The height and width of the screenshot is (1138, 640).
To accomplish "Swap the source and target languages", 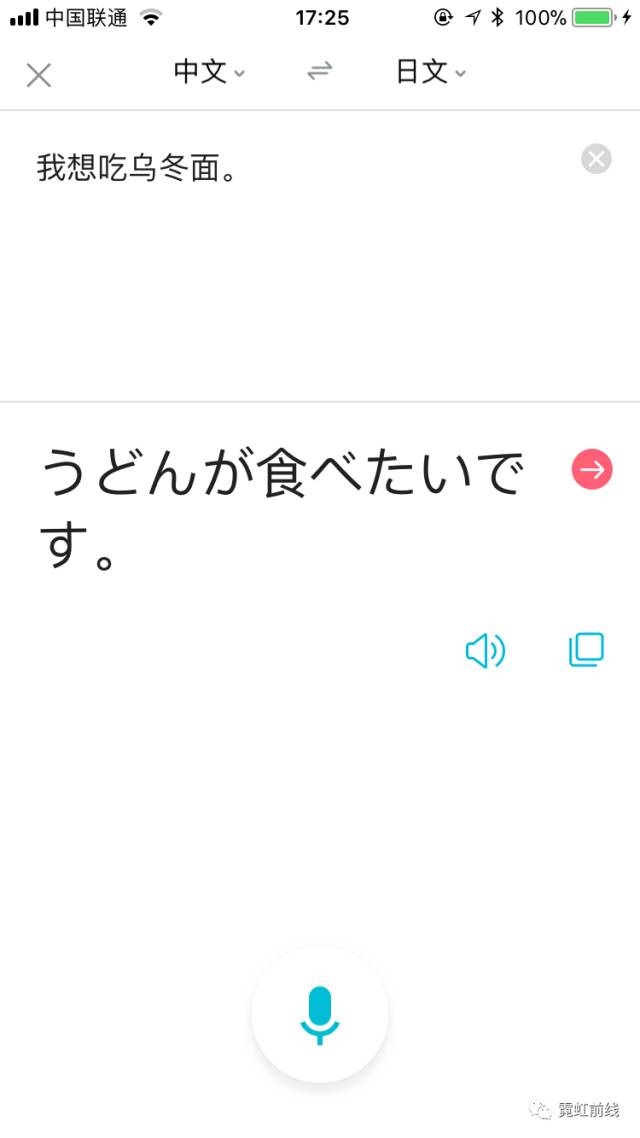I will coord(319,72).
